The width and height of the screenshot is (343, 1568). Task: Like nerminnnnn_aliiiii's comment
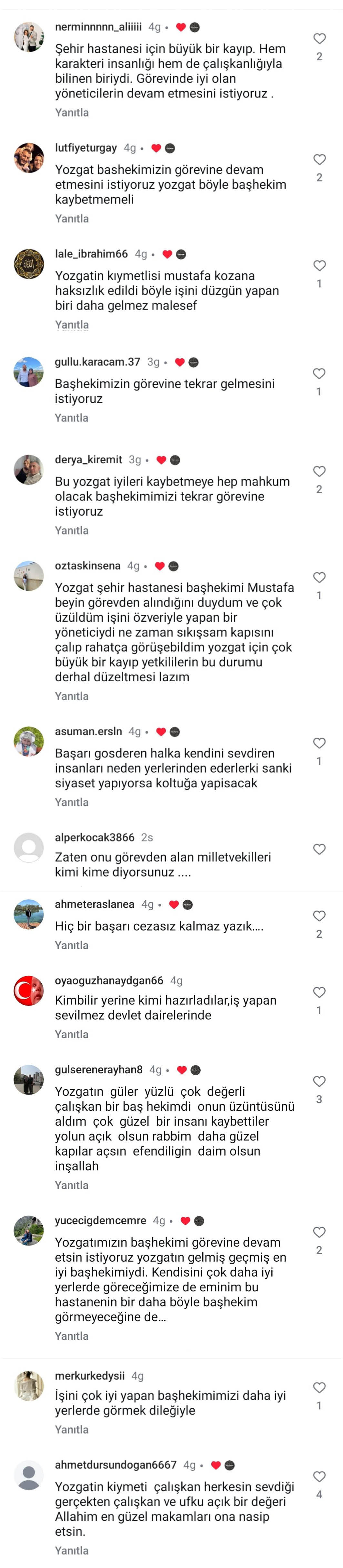click(x=319, y=39)
